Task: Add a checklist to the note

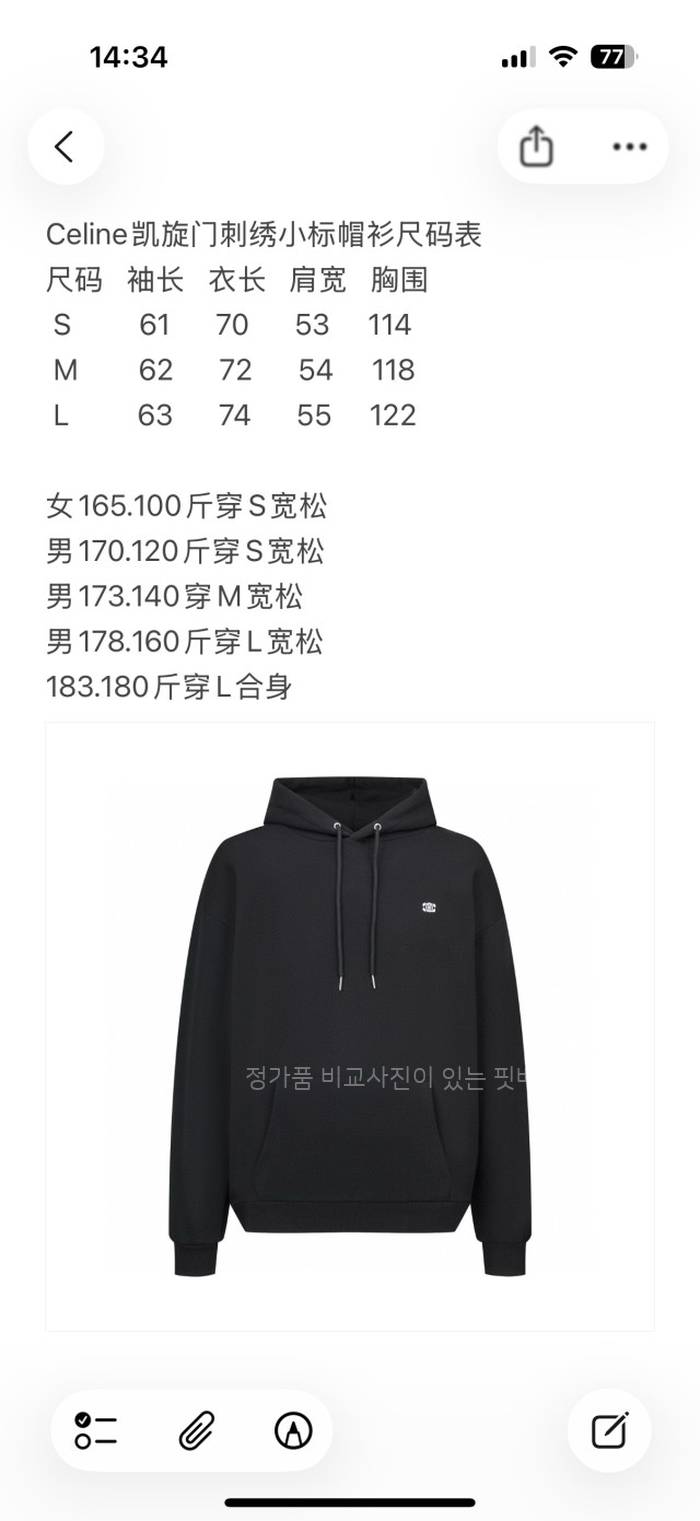Action: [x=96, y=1431]
